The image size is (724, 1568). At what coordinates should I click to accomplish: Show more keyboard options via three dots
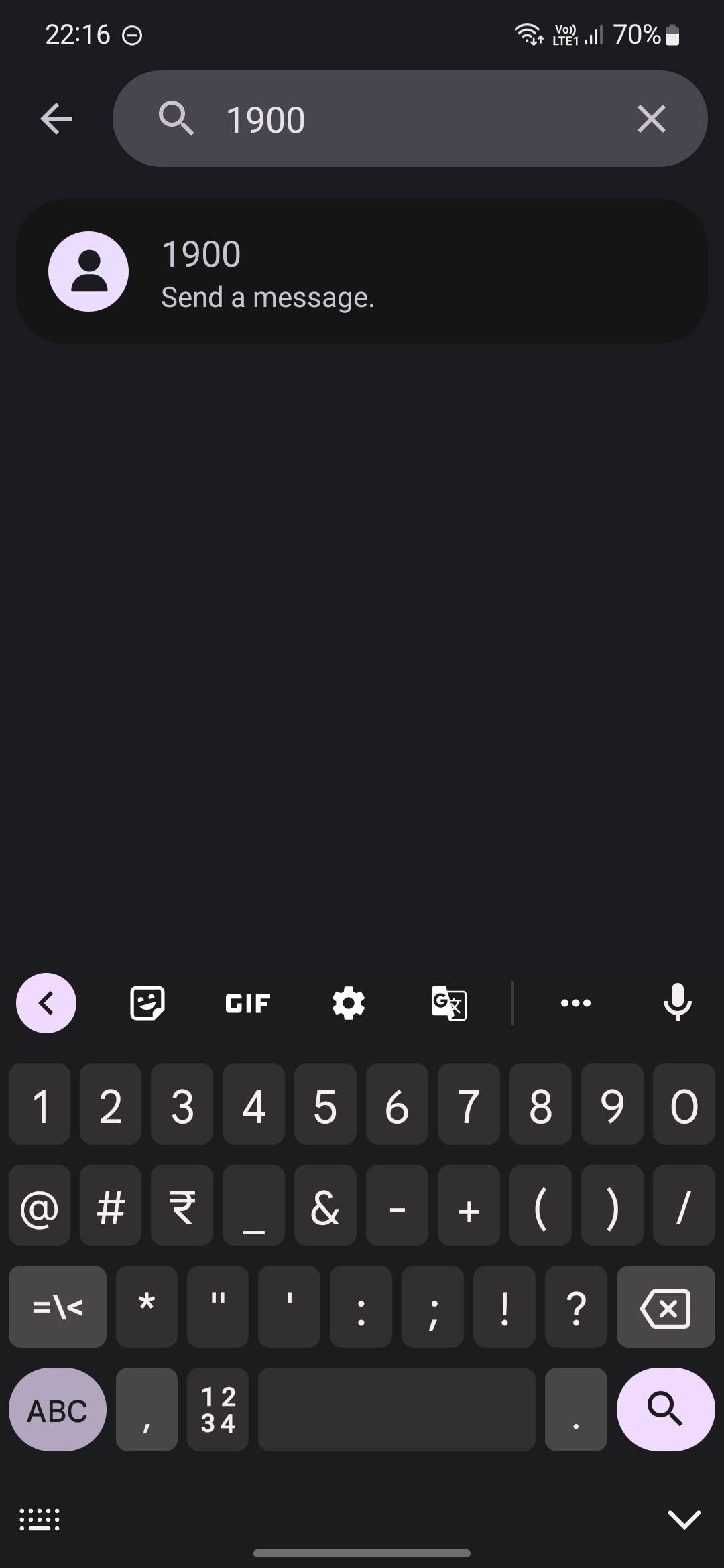click(576, 1003)
